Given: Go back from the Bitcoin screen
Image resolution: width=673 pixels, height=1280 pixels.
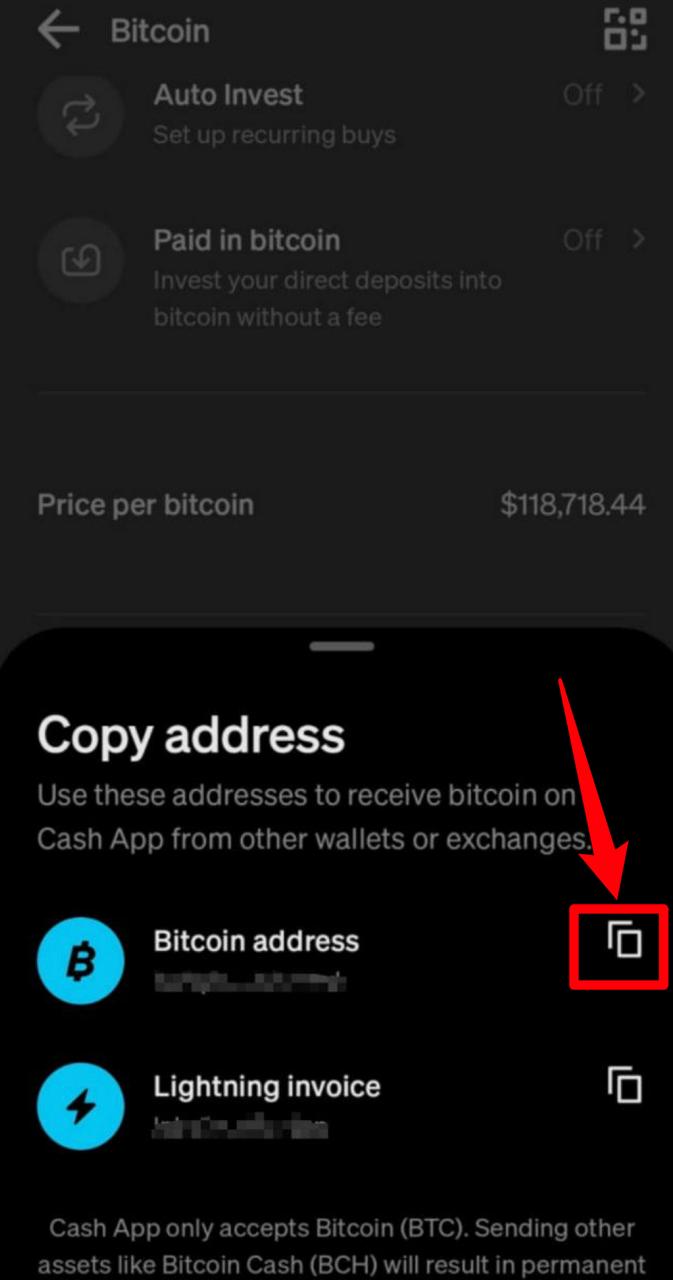Looking at the screenshot, I should (57, 30).
